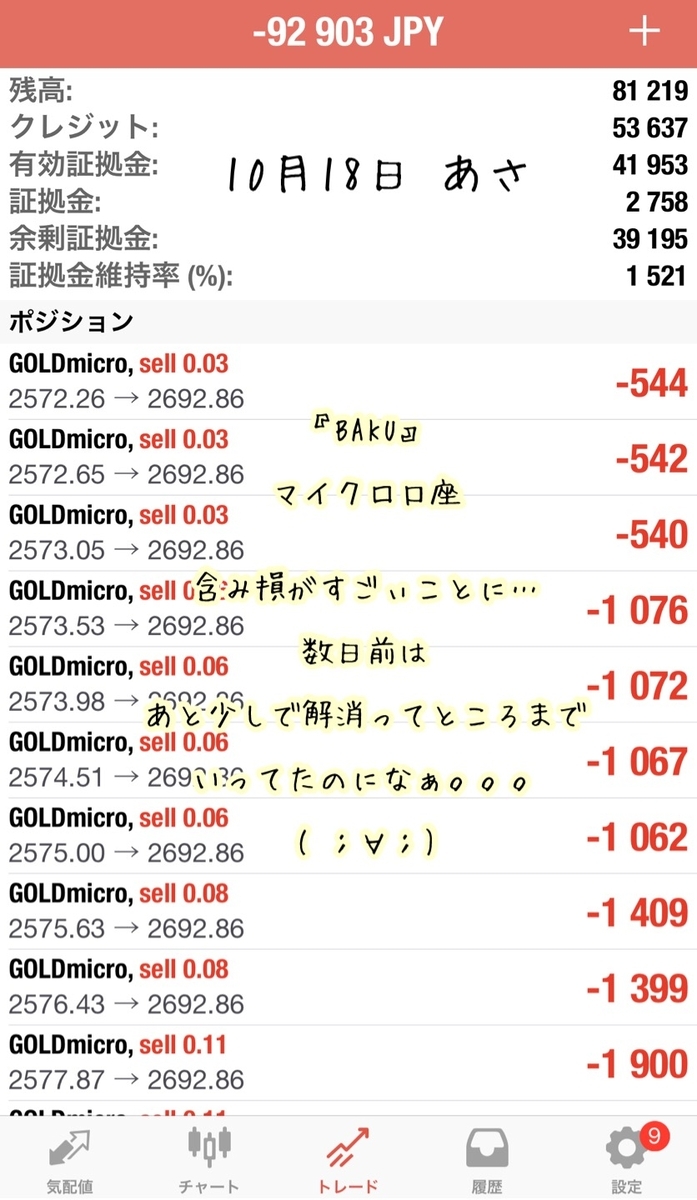Open the 履歴 history tab

(487, 1160)
